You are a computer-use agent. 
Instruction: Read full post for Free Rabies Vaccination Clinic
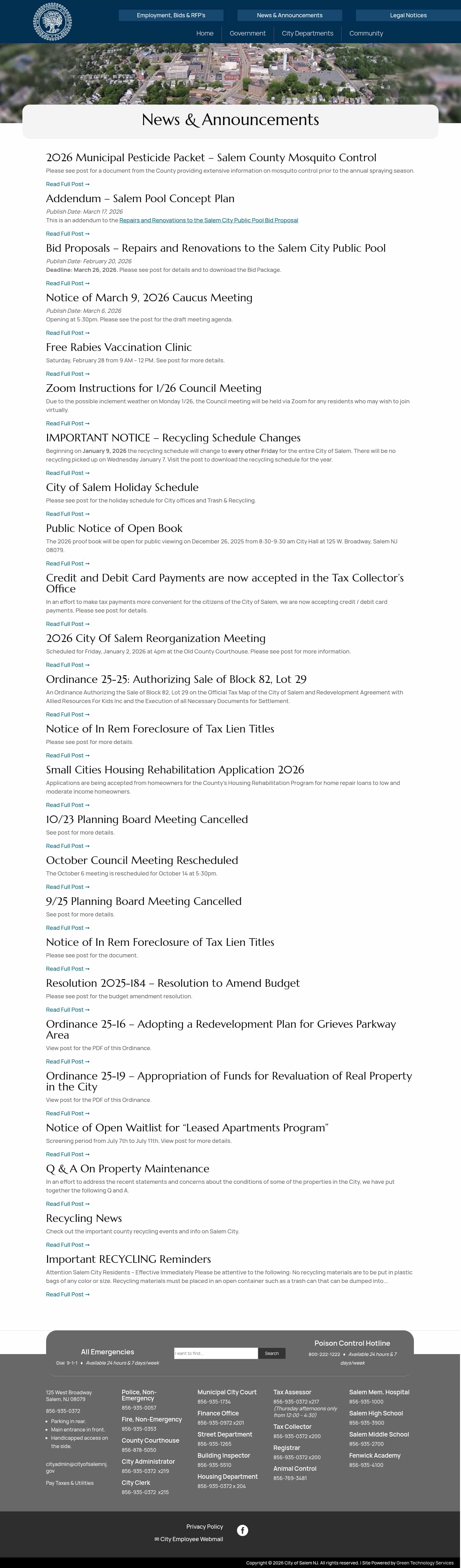pos(68,374)
